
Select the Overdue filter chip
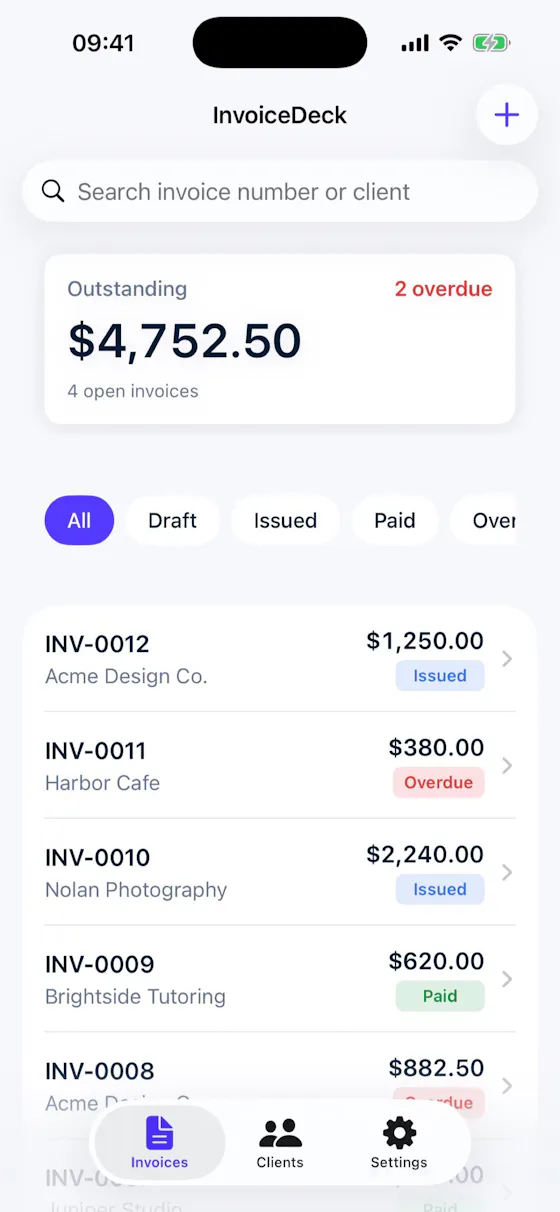pyautogui.click(x=483, y=520)
